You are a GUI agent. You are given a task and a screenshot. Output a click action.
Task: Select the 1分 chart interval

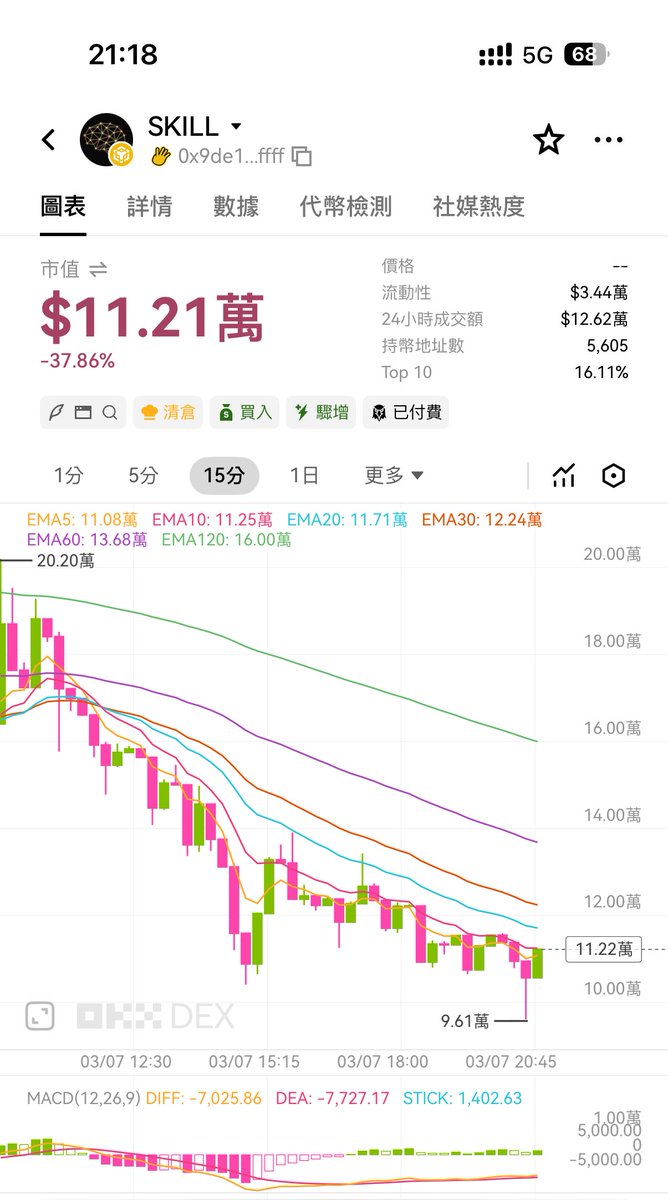pyautogui.click(x=68, y=476)
